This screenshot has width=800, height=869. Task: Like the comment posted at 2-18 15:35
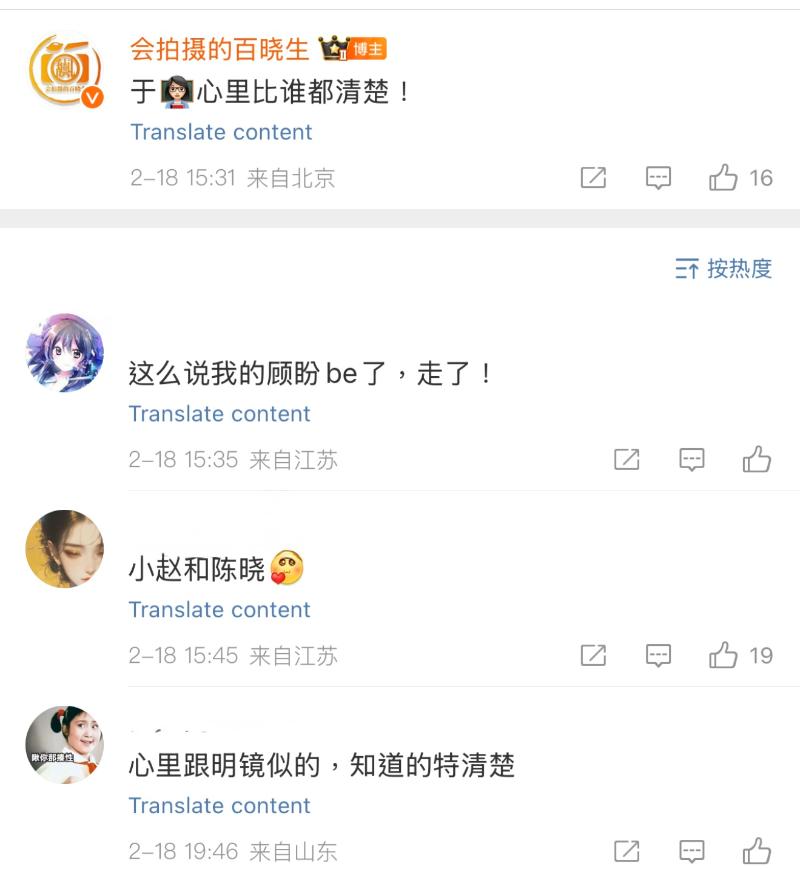757,460
